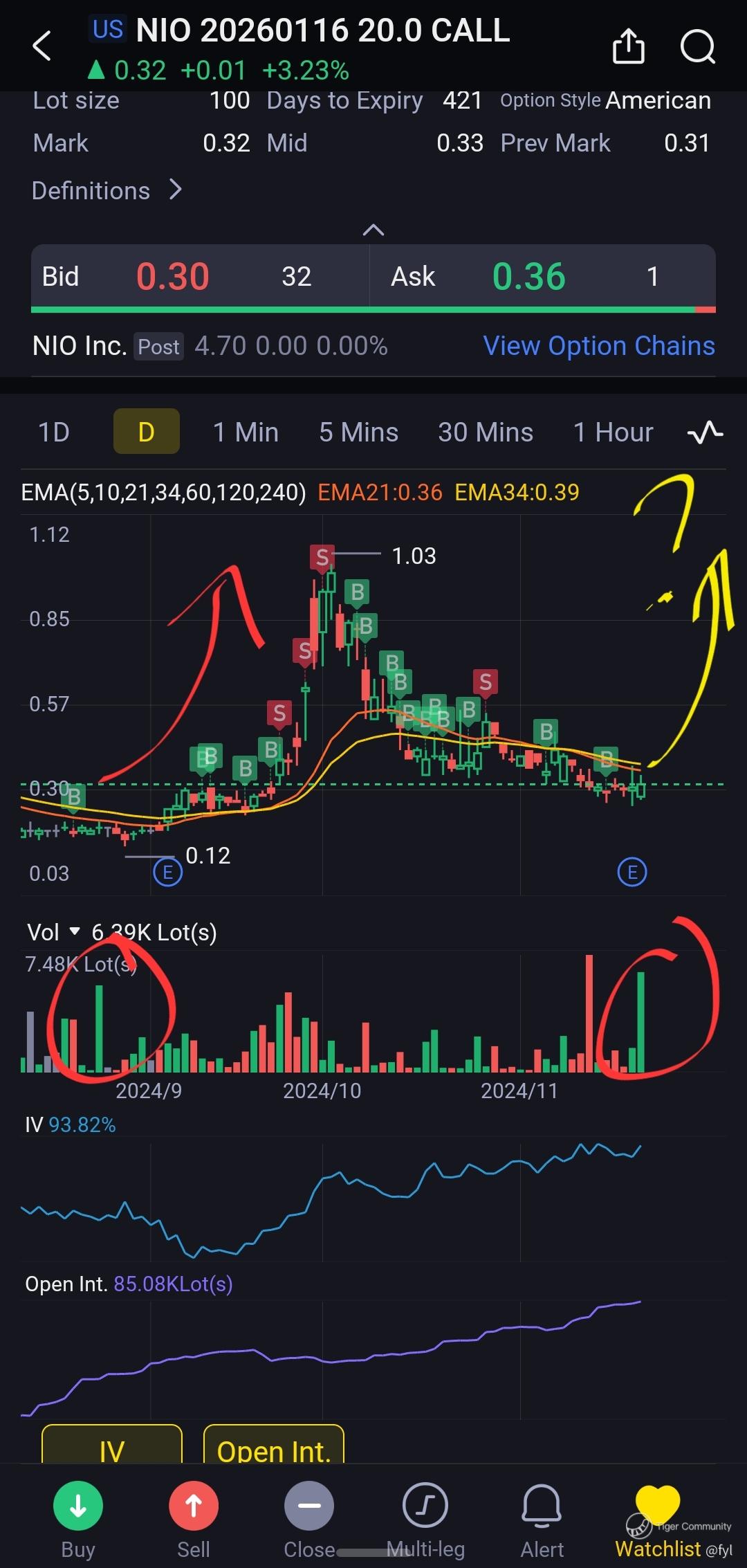This screenshot has height=1568, width=747.
Task: Open the Vol indicator dropdown
Action: (x=75, y=932)
